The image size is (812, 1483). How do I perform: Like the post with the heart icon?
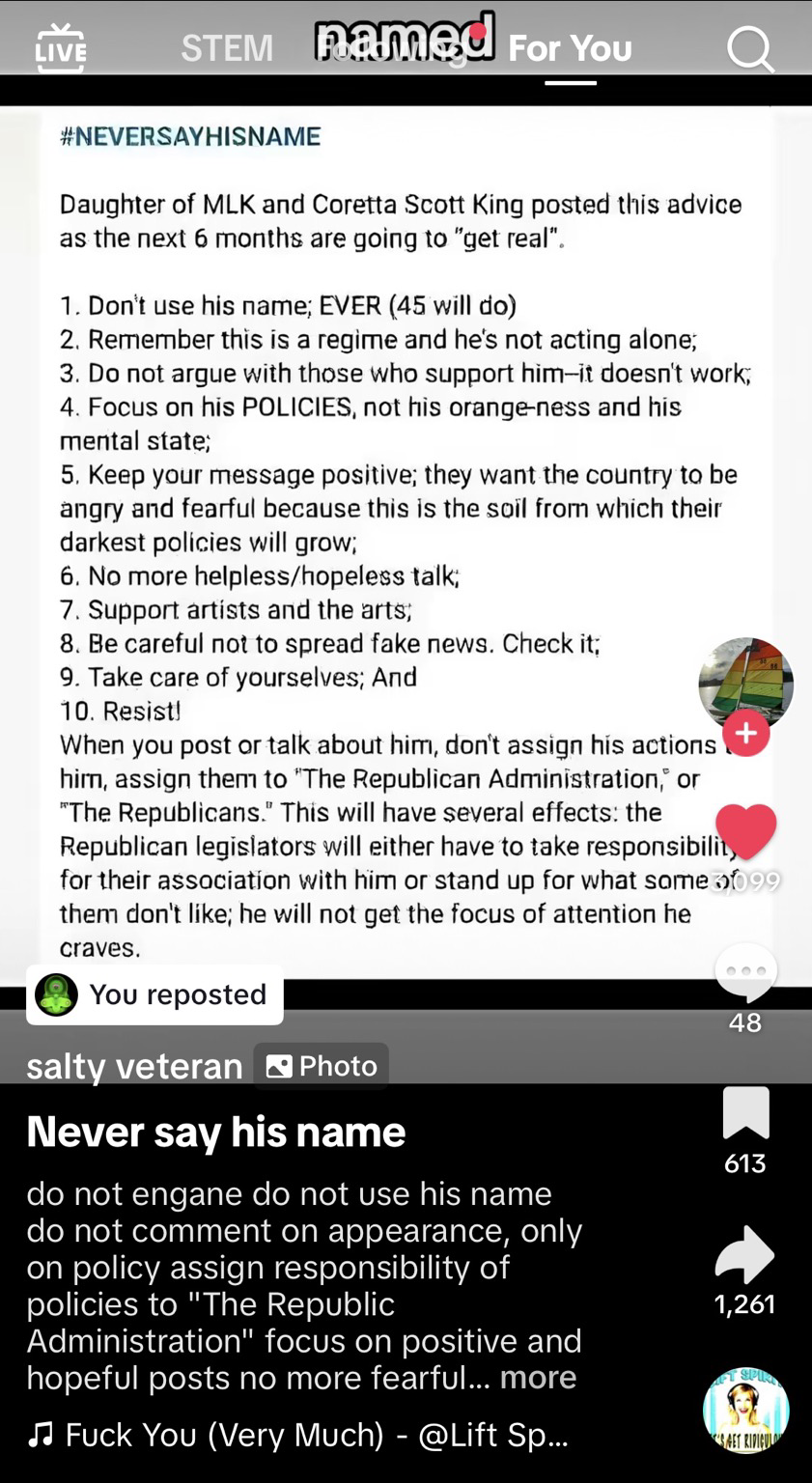pos(745,831)
